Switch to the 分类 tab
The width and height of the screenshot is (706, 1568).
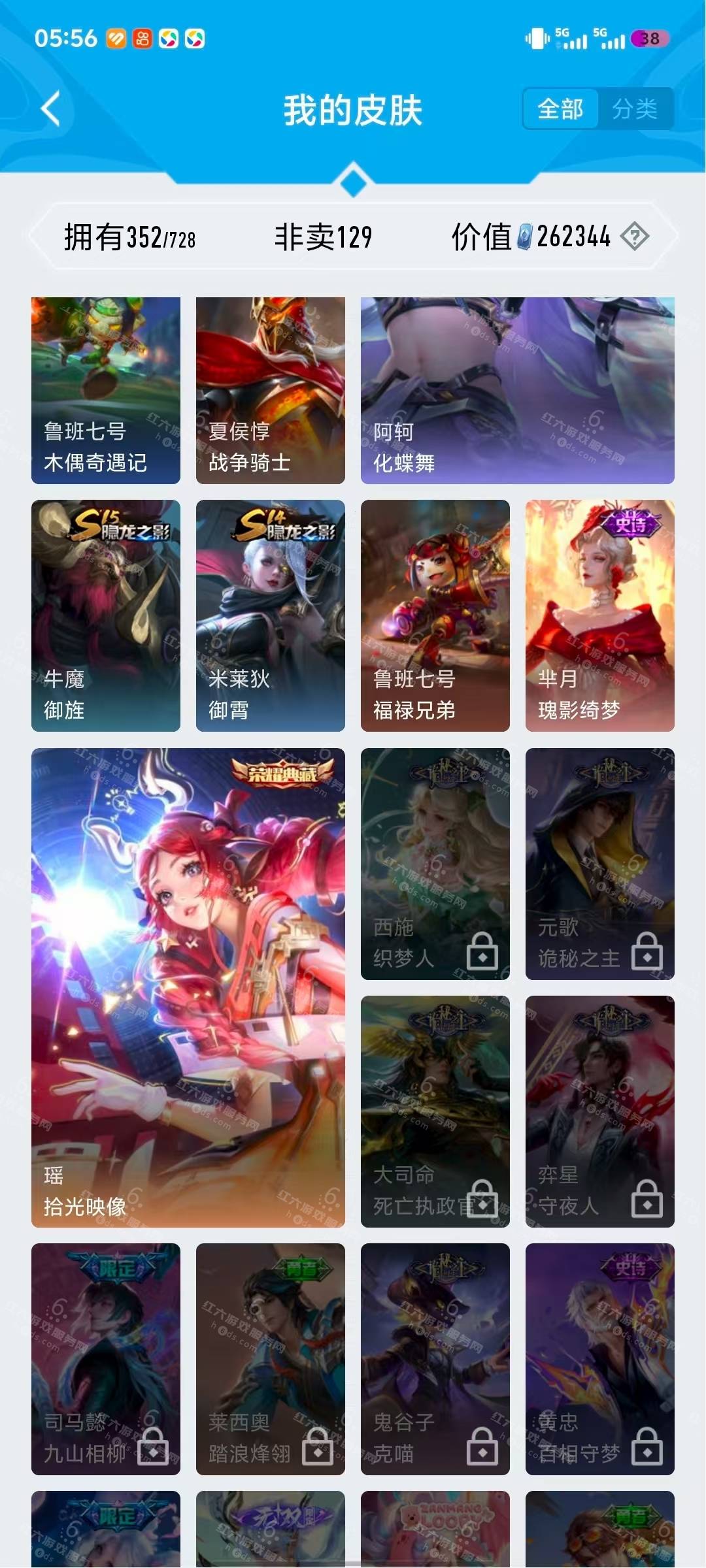pyautogui.click(x=634, y=108)
